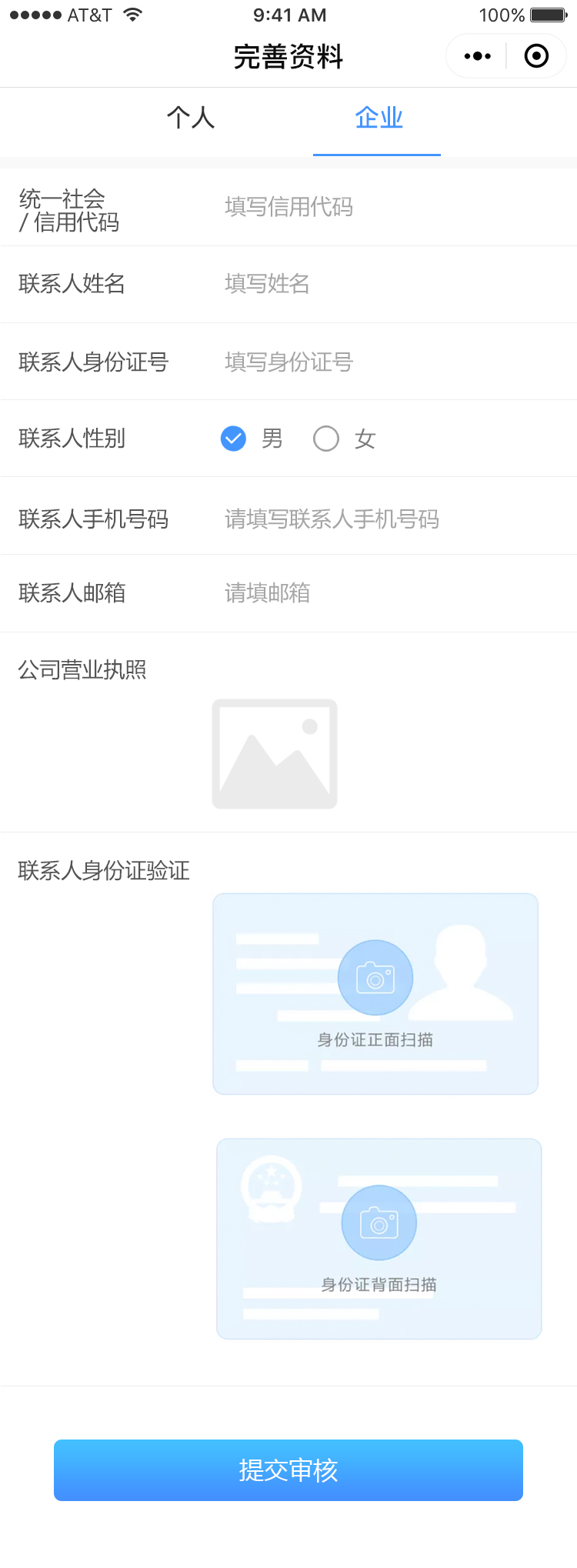Choose 女 as contact gender
The width and height of the screenshot is (577, 1568).
point(326,439)
